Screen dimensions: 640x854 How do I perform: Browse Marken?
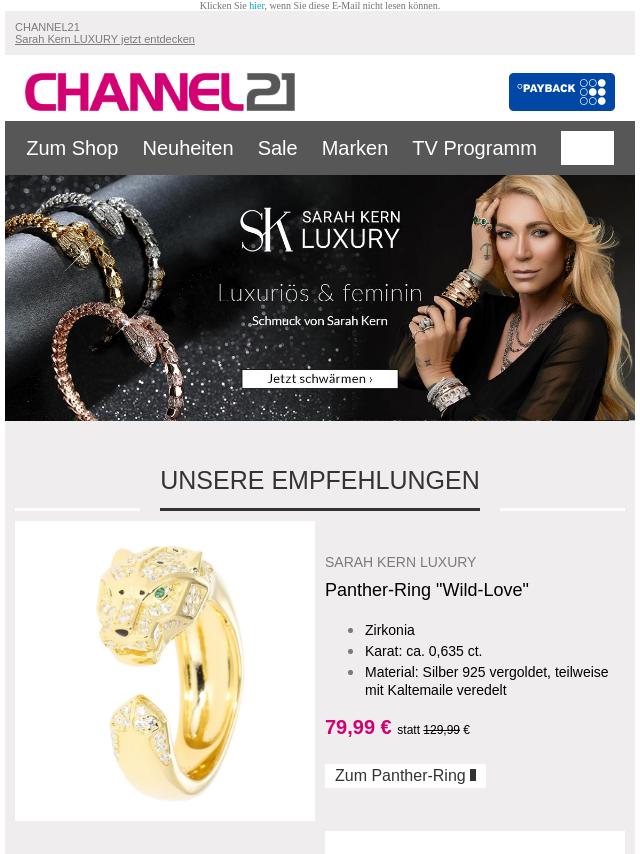click(354, 148)
